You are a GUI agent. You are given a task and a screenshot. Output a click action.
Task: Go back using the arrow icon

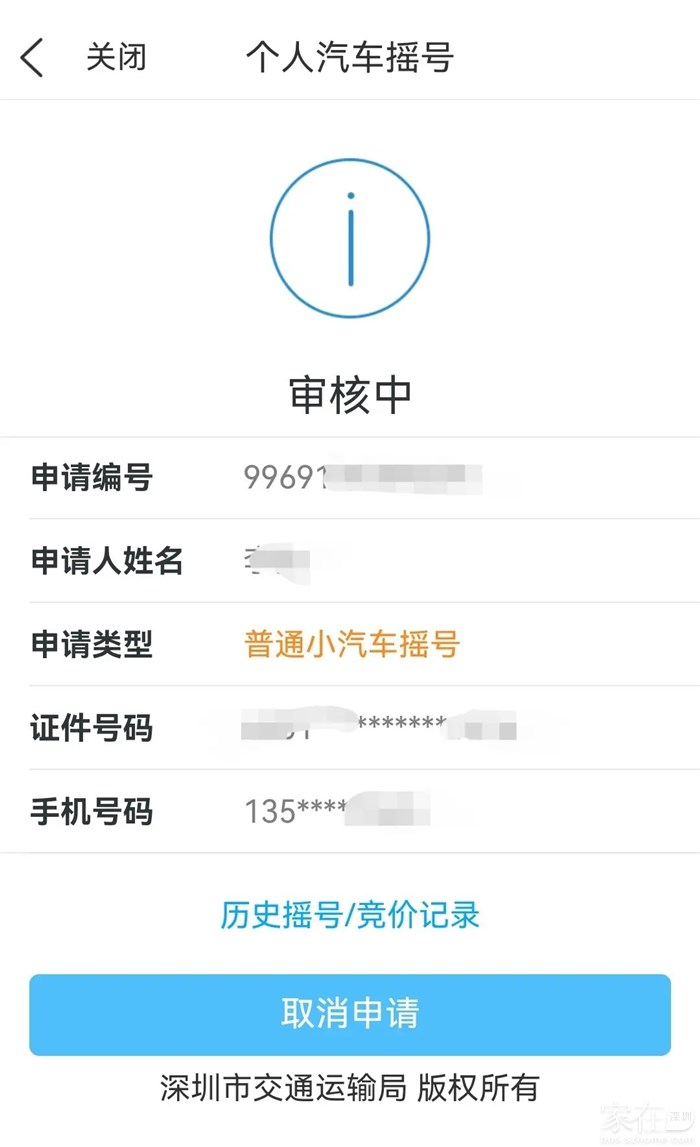33,57
